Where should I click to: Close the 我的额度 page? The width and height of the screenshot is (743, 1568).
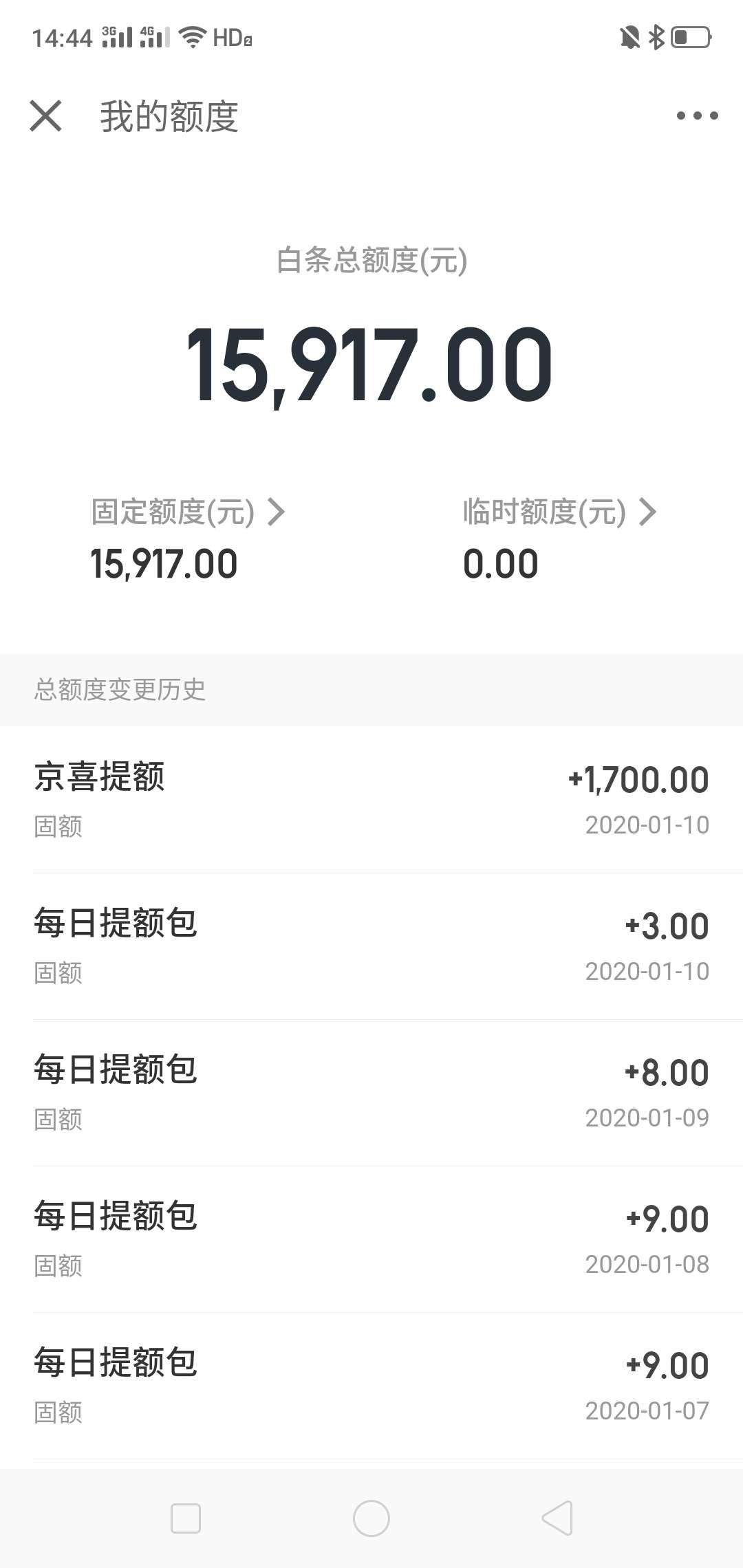pos(46,116)
